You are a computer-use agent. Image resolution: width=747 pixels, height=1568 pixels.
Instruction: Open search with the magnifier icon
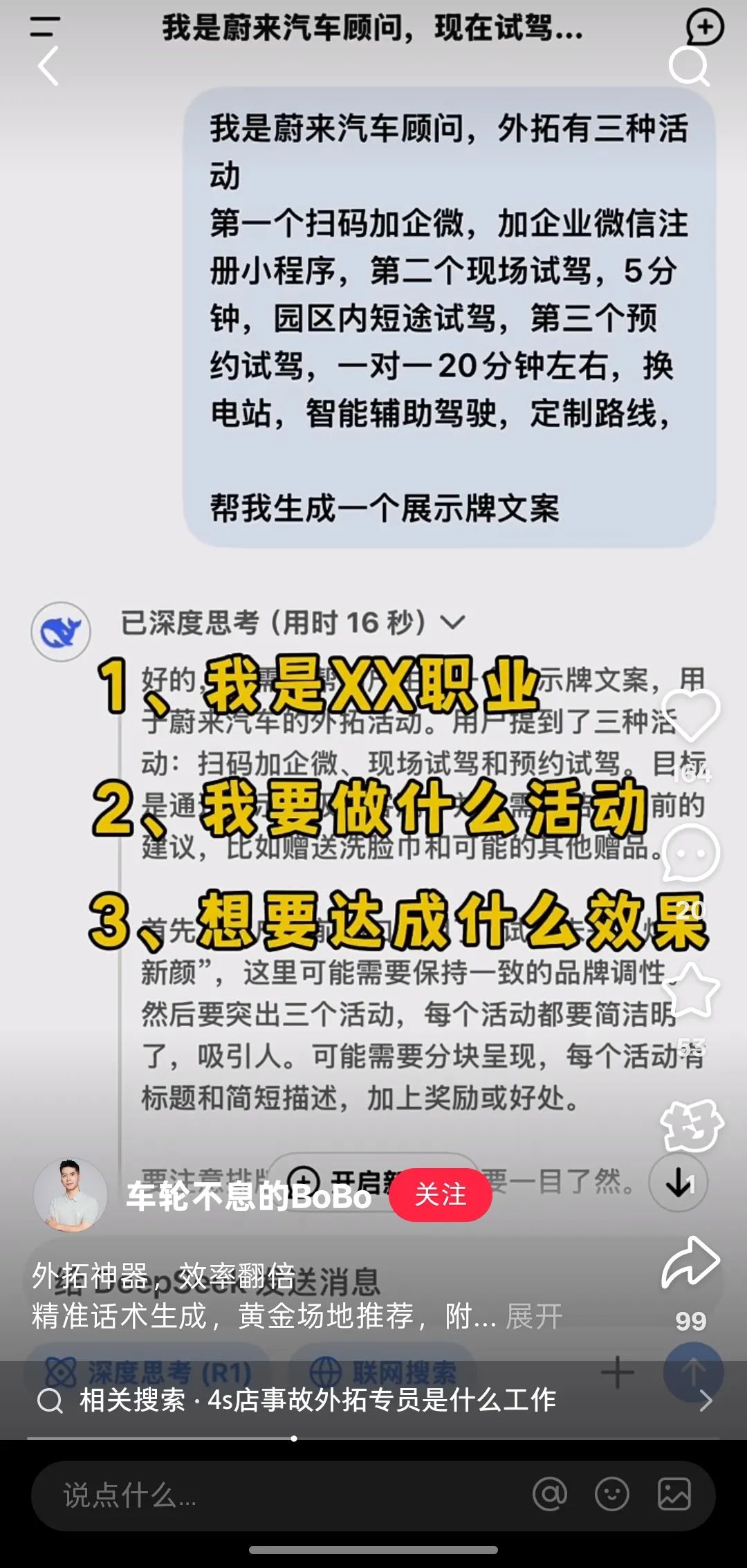tap(689, 66)
